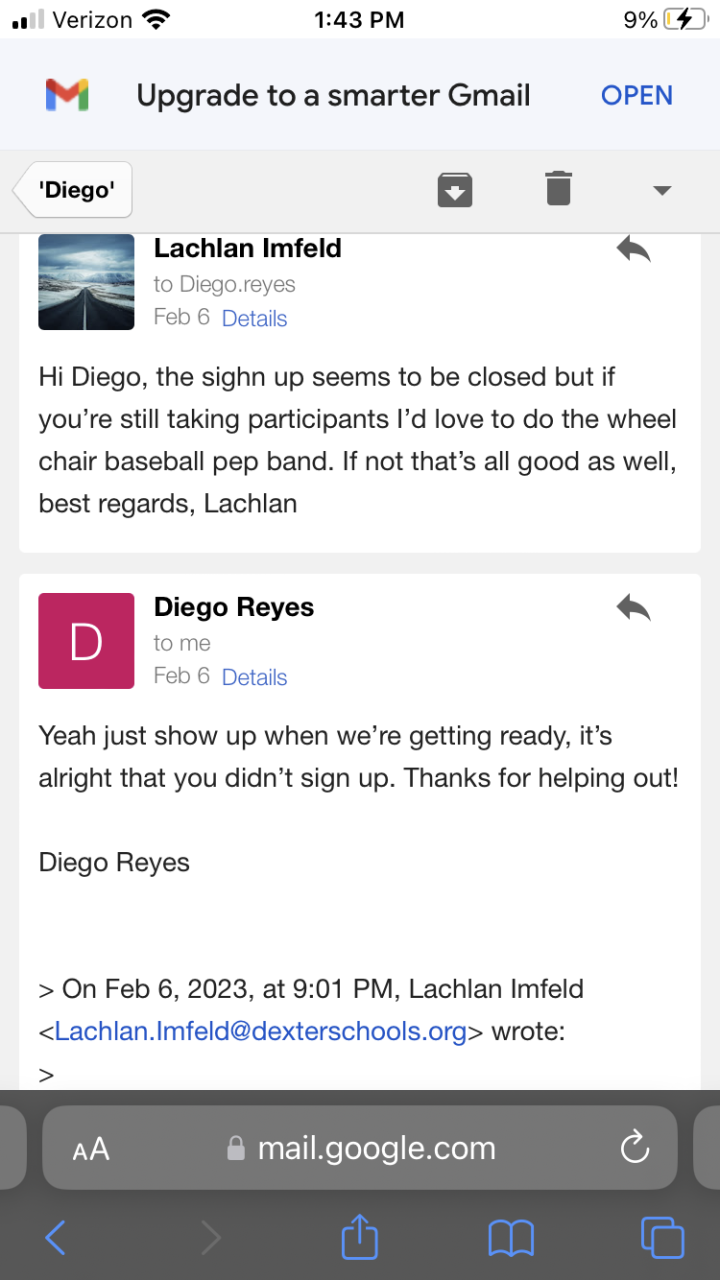The width and height of the screenshot is (720, 1280).
Task: Delete this conversation with the trash icon
Action: click(558, 188)
